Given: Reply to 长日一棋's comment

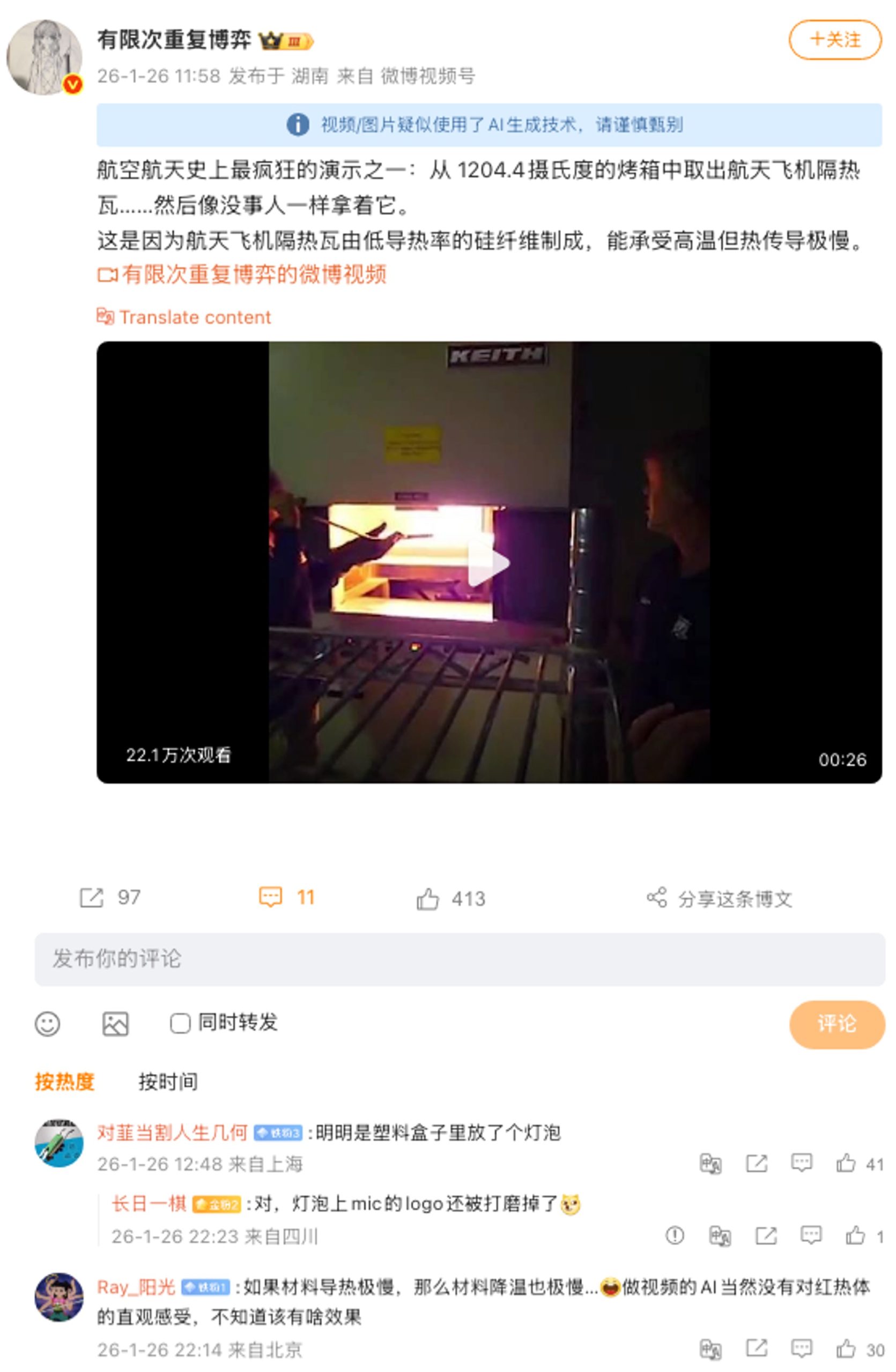Looking at the screenshot, I should point(811,1235).
